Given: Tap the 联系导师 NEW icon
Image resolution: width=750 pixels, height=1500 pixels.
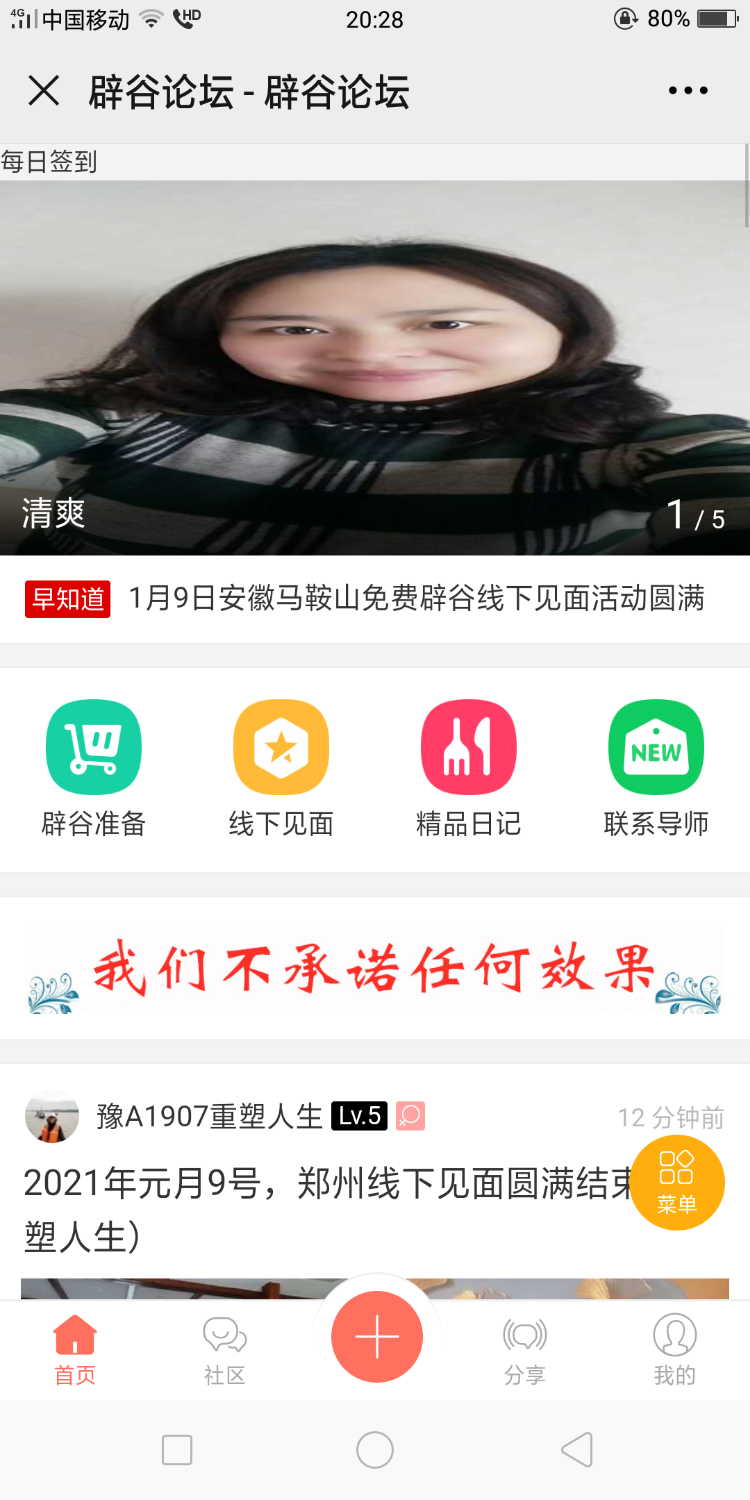Looking at the screenshot, I should [x=656, y=747].
